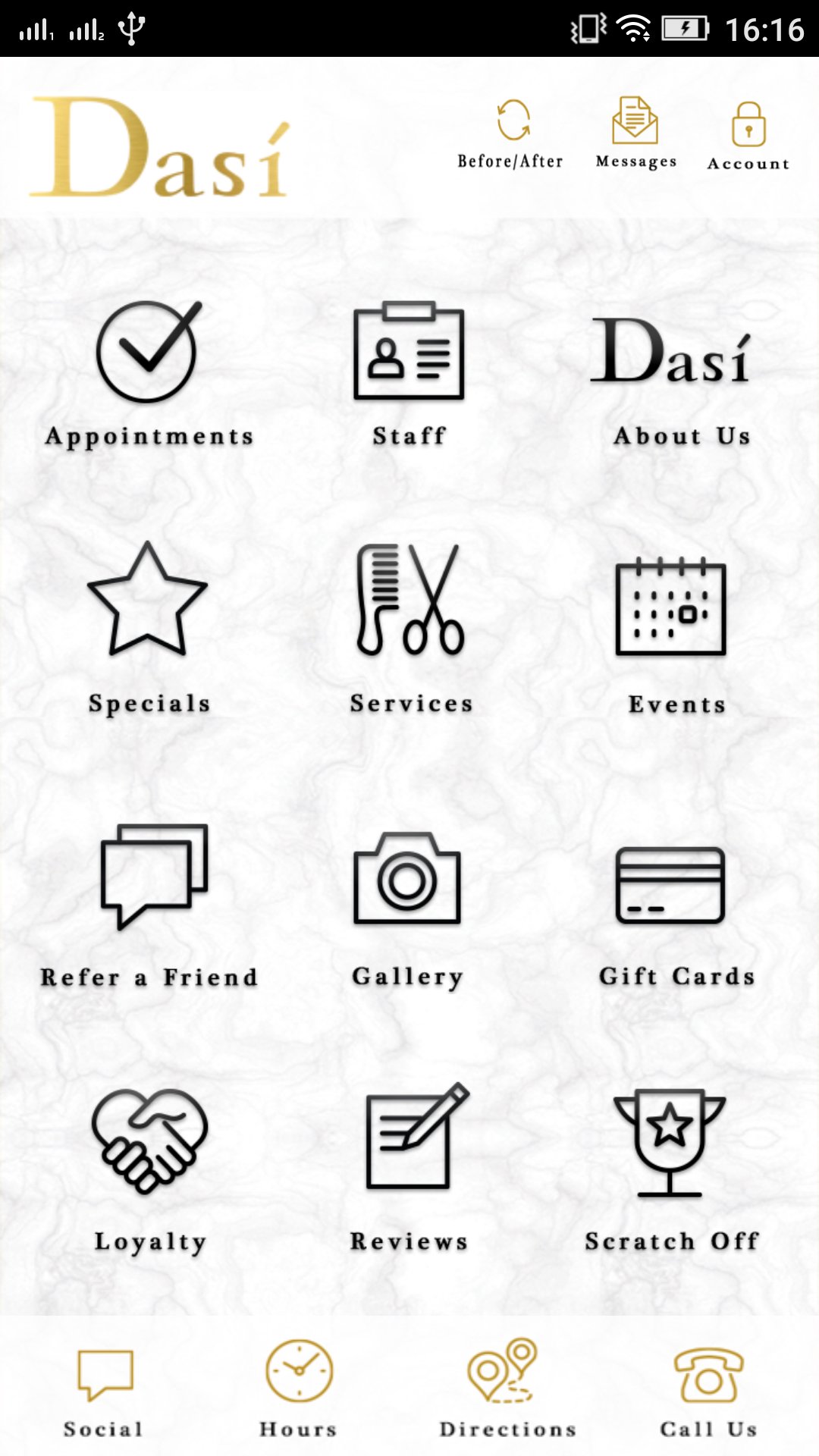Open the photo Gallery

[407, 902]
